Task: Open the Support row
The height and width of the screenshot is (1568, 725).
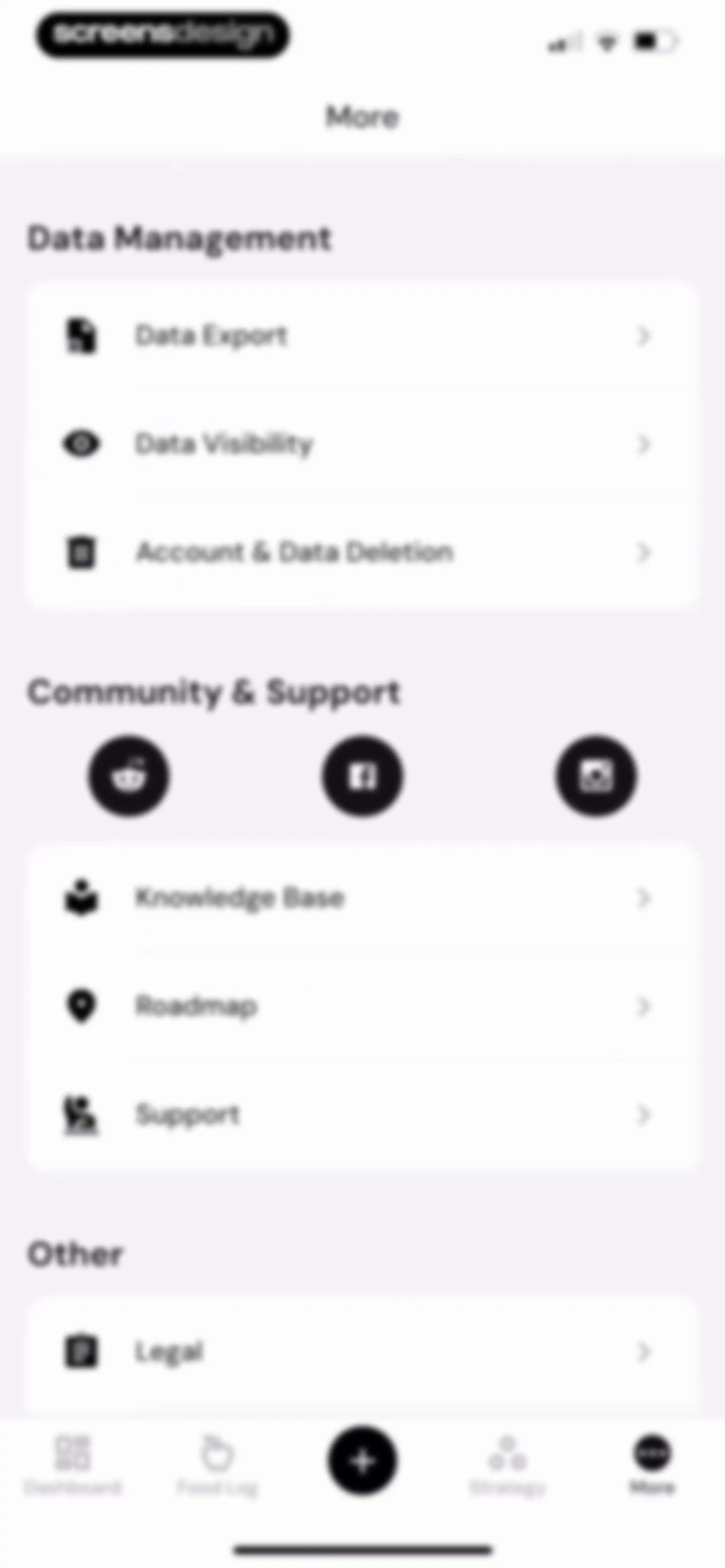Action: 362,1114
